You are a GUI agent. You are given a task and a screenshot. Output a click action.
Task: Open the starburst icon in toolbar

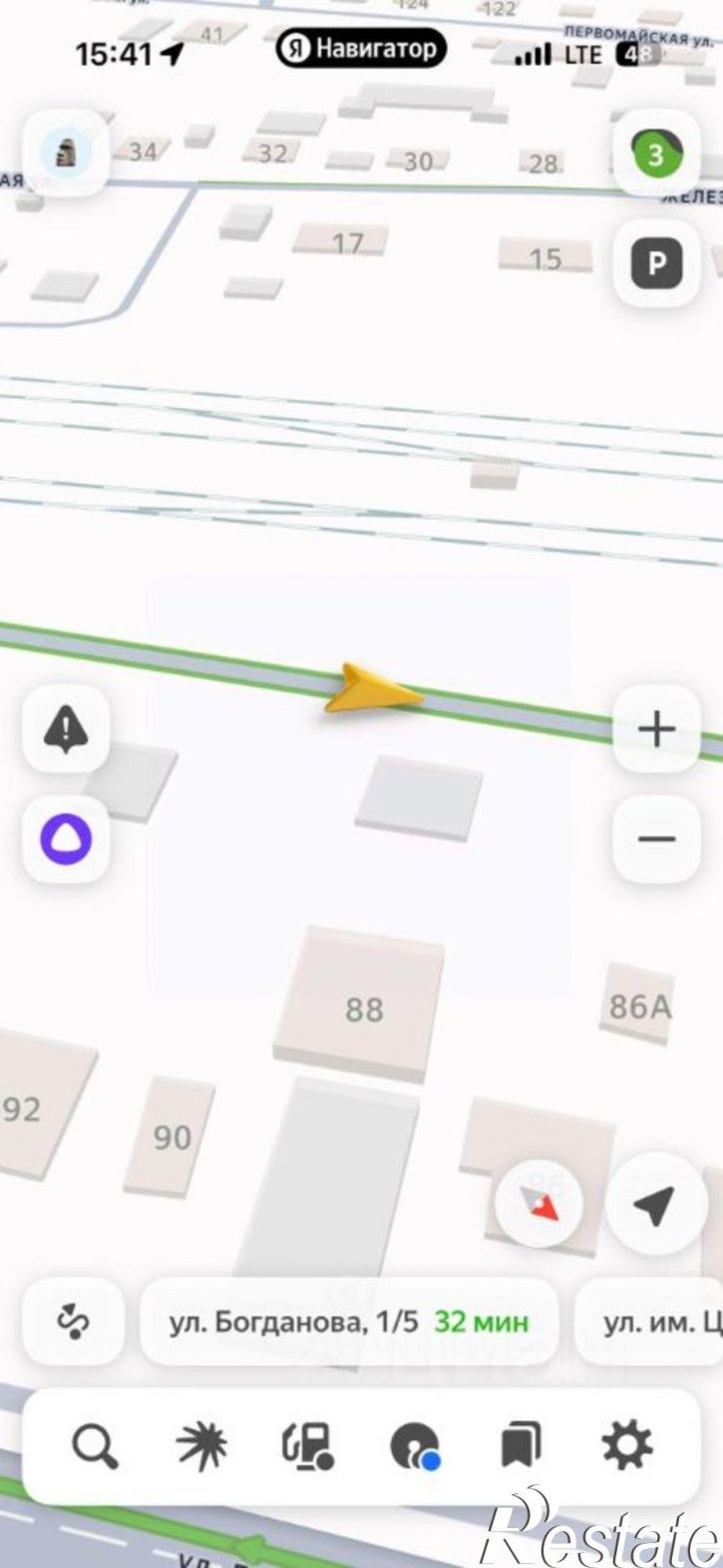pos(201,1445)
